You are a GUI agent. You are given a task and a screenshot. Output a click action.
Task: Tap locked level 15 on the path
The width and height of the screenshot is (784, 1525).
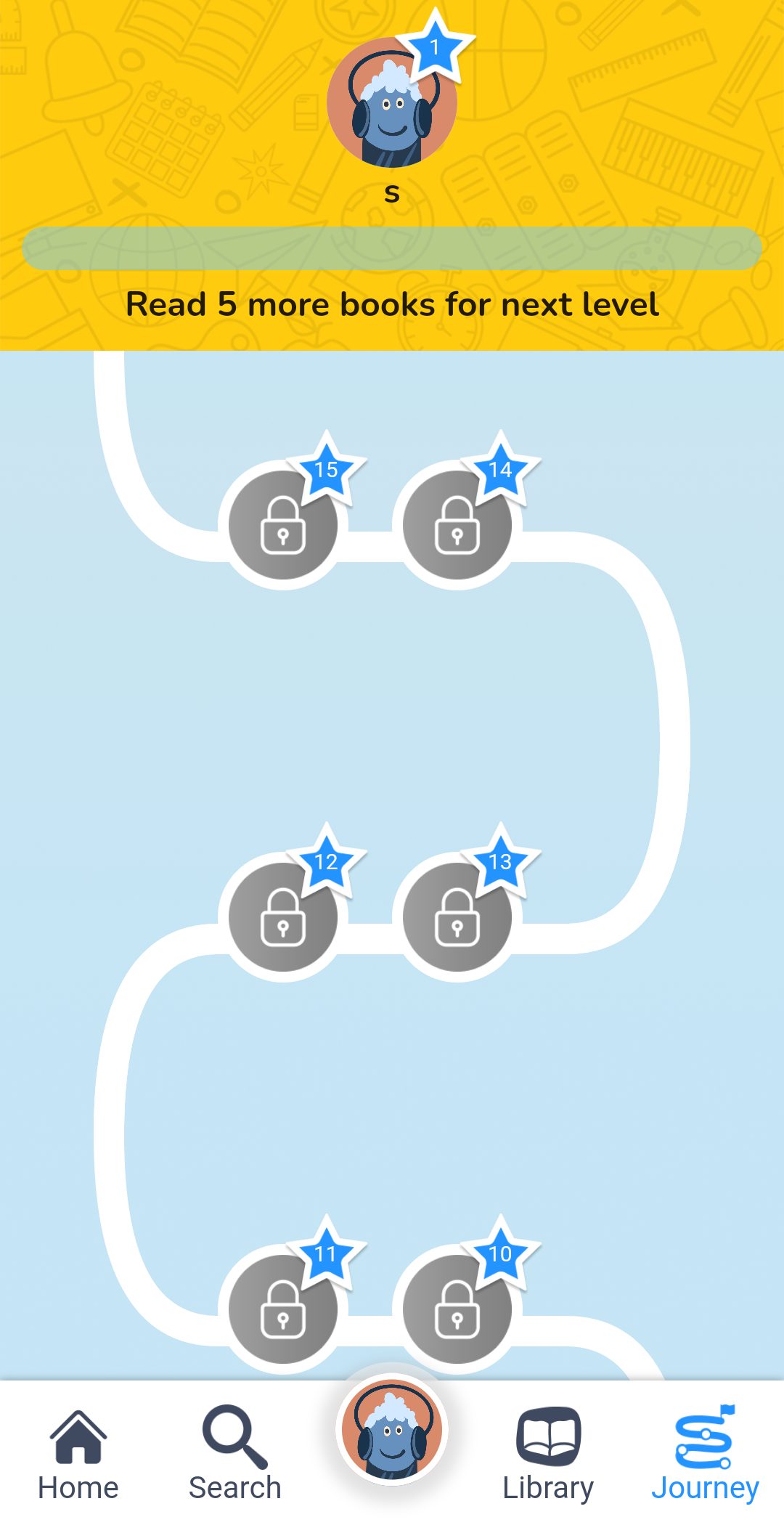tap(283, 525)
